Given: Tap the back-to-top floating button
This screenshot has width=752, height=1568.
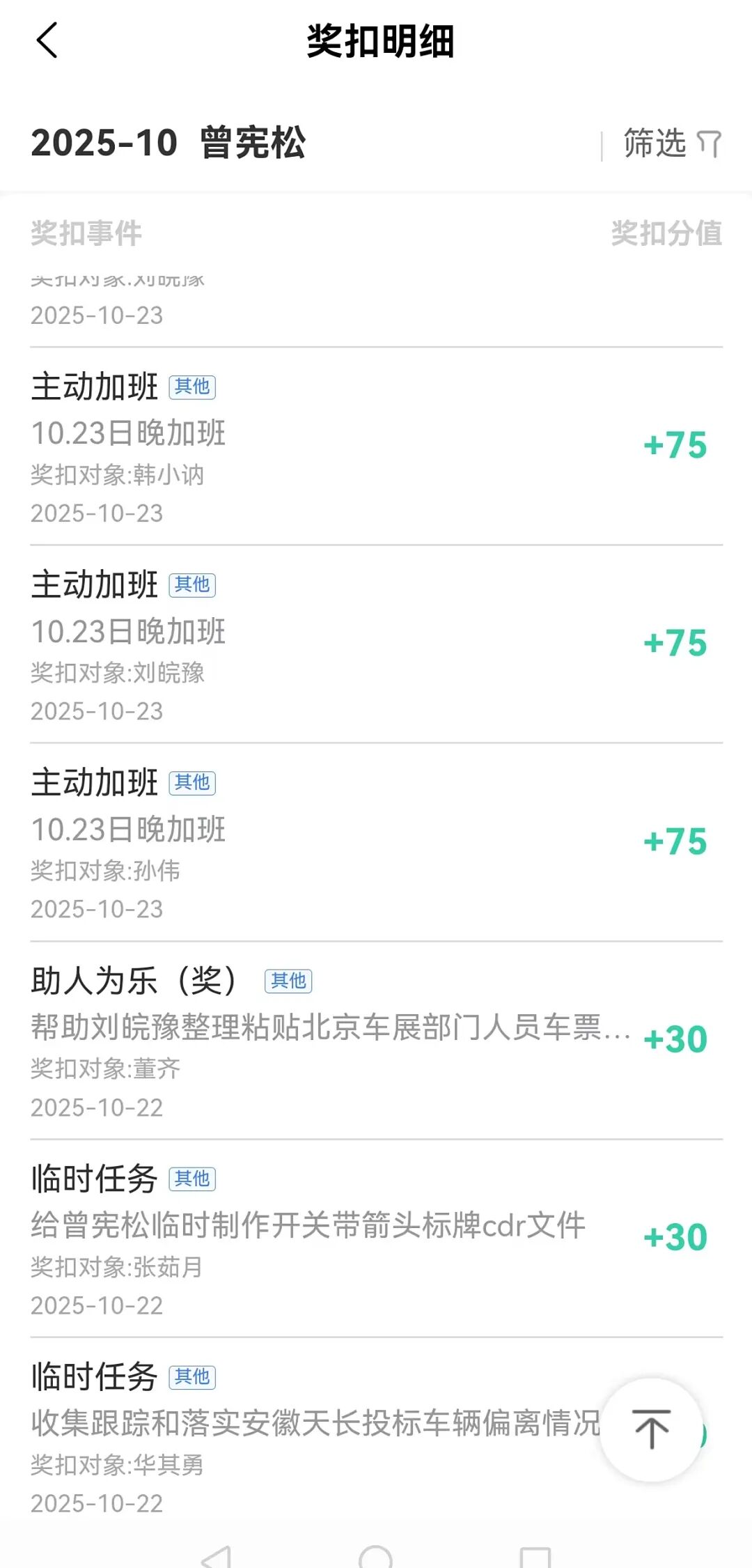Looking at the screenshot, I should pyautogui.click(x=650, y=1429).
